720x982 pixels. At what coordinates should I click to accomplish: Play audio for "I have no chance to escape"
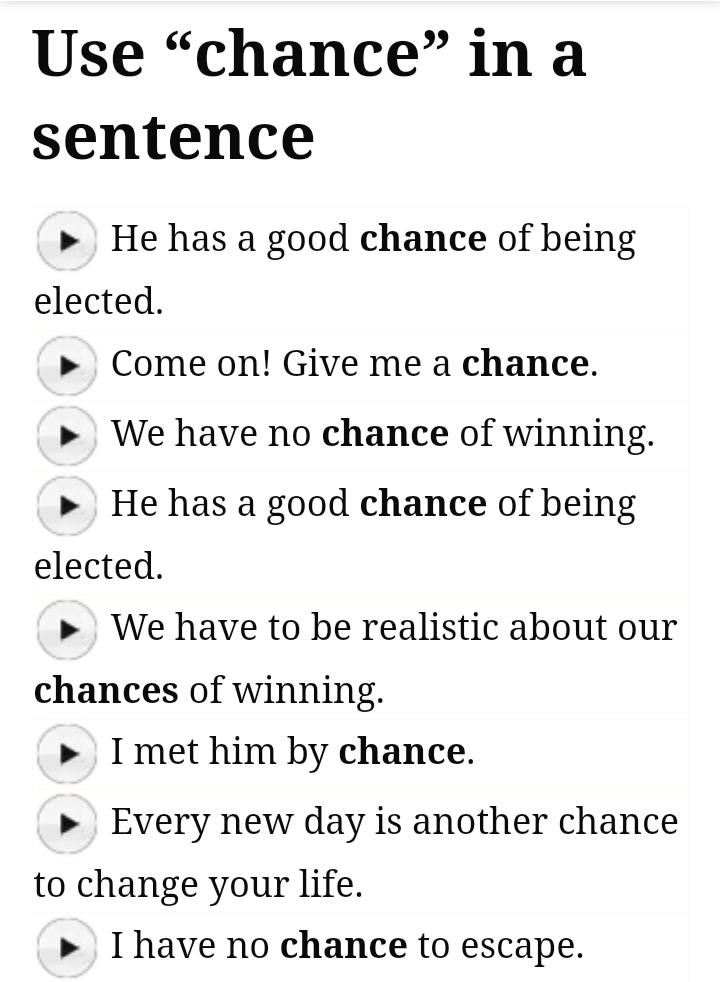67,946
